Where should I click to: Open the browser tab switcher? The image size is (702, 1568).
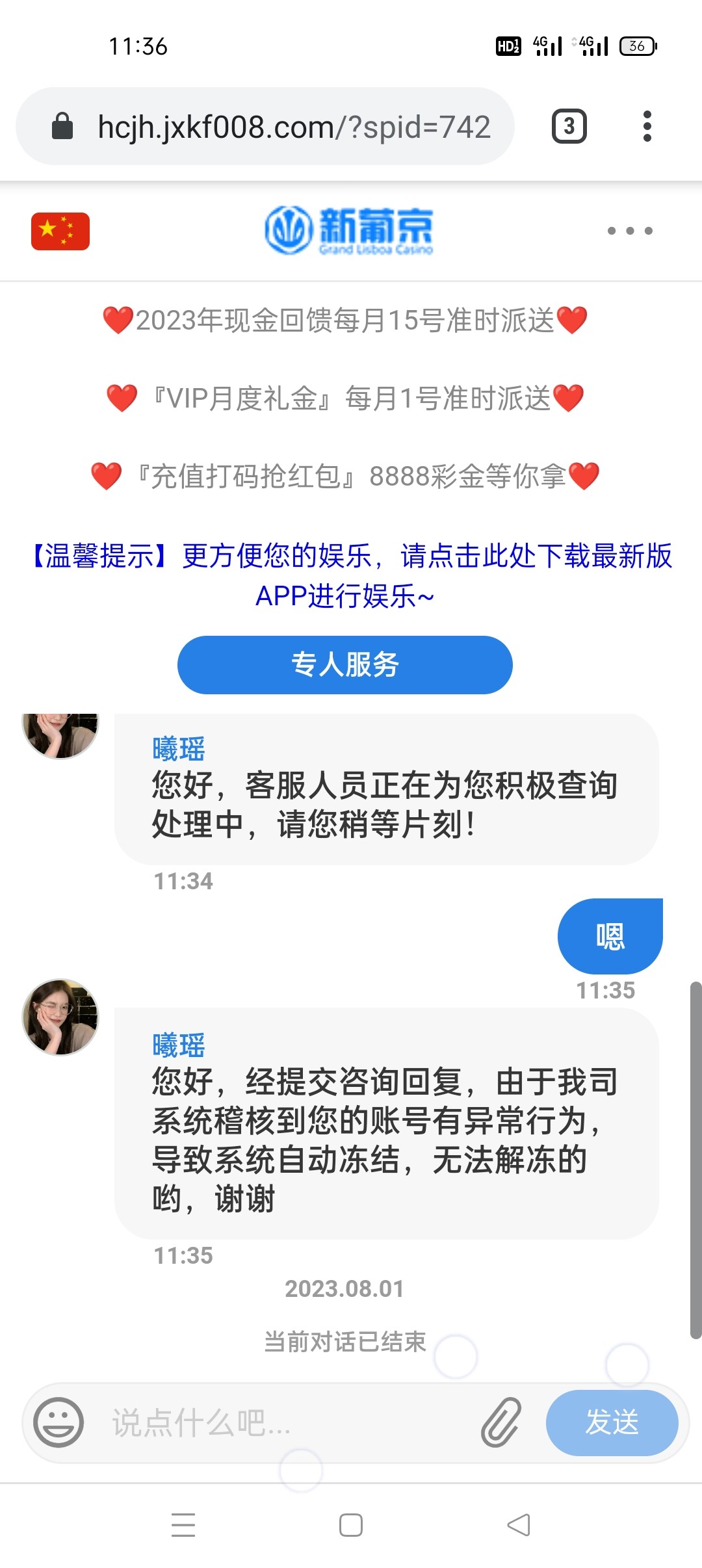[x=569, y=126]
